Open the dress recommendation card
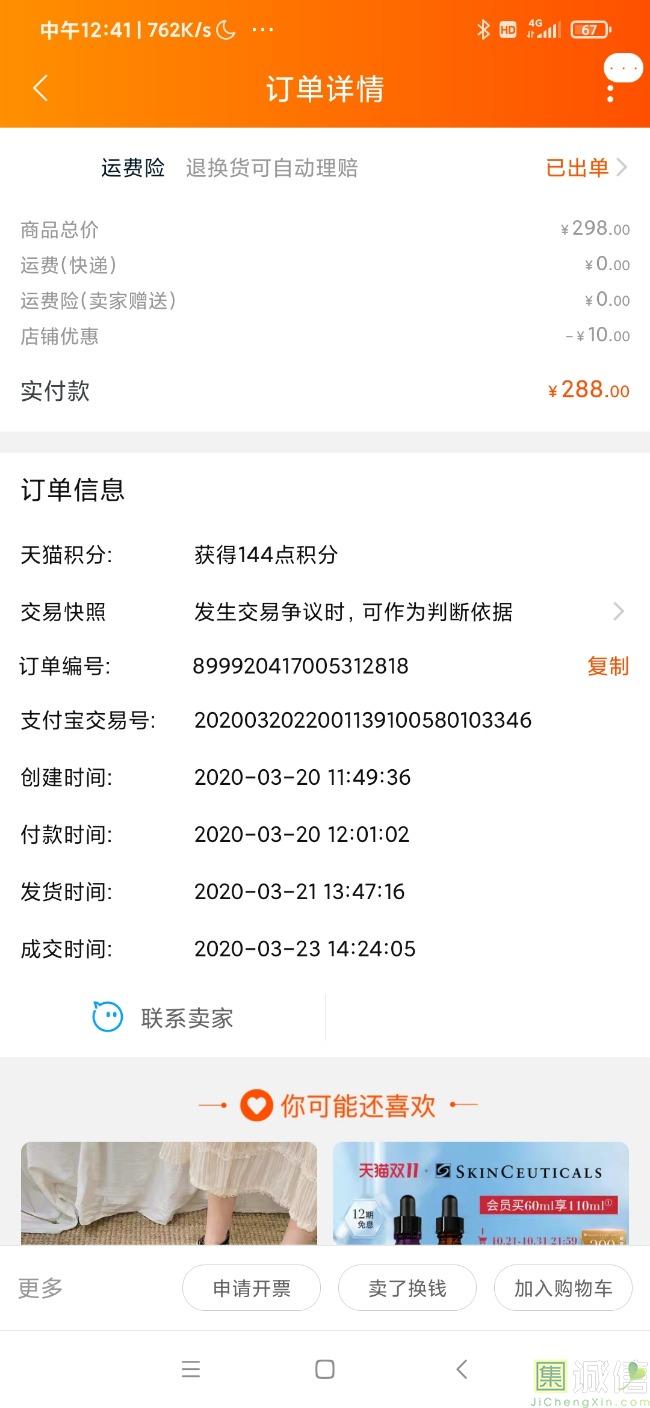Viewport: 650px width, 1408px height. (x=169, y=1193)
